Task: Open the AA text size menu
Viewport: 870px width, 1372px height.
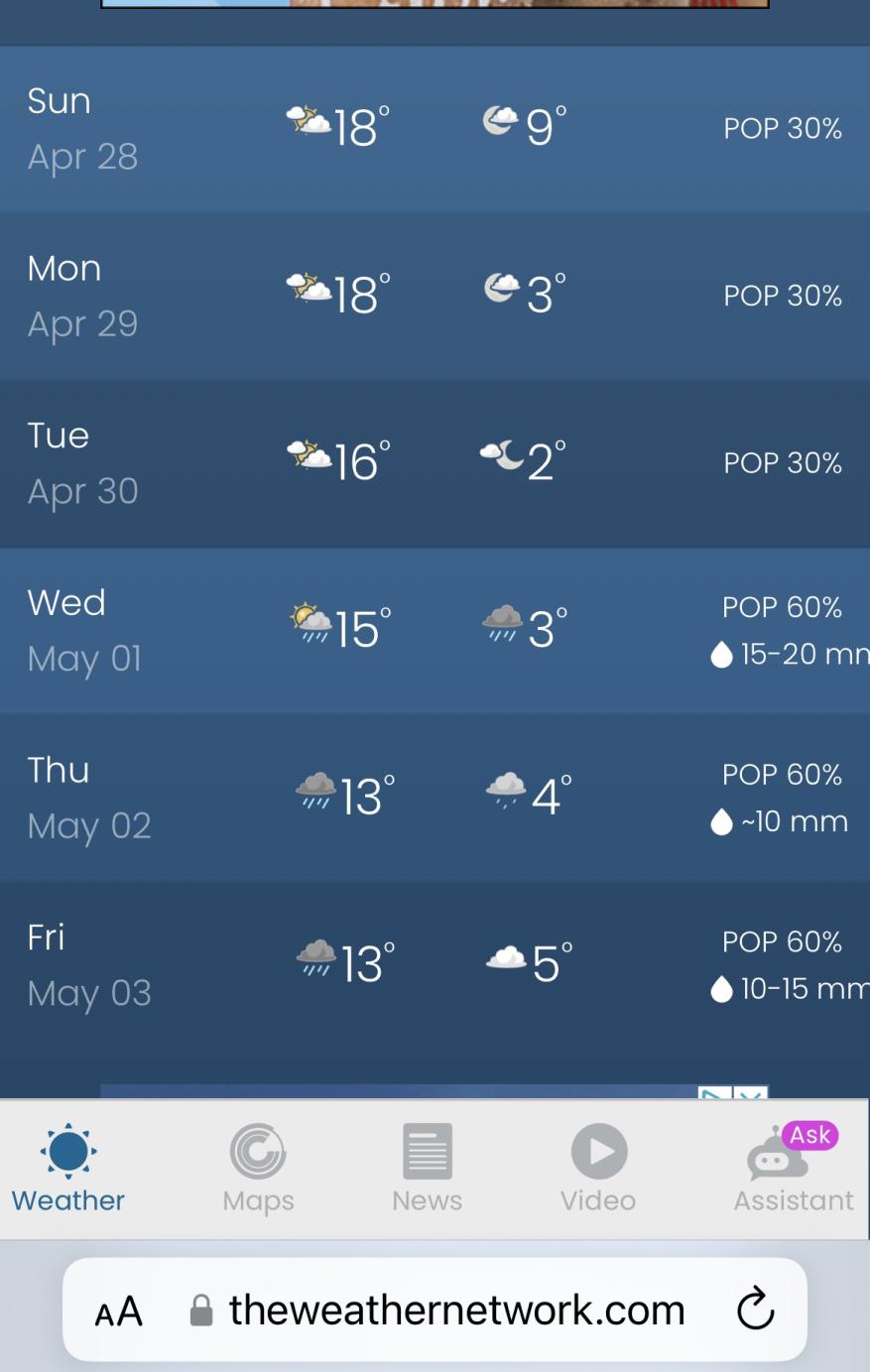Action: [x=119, y=1311]
